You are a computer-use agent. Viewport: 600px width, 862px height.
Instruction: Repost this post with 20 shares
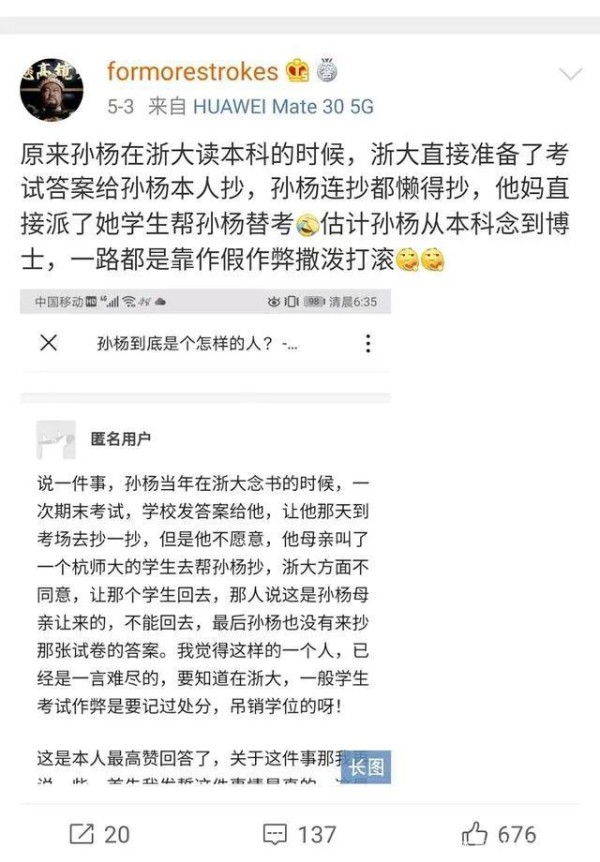click(x=99, y=833)
